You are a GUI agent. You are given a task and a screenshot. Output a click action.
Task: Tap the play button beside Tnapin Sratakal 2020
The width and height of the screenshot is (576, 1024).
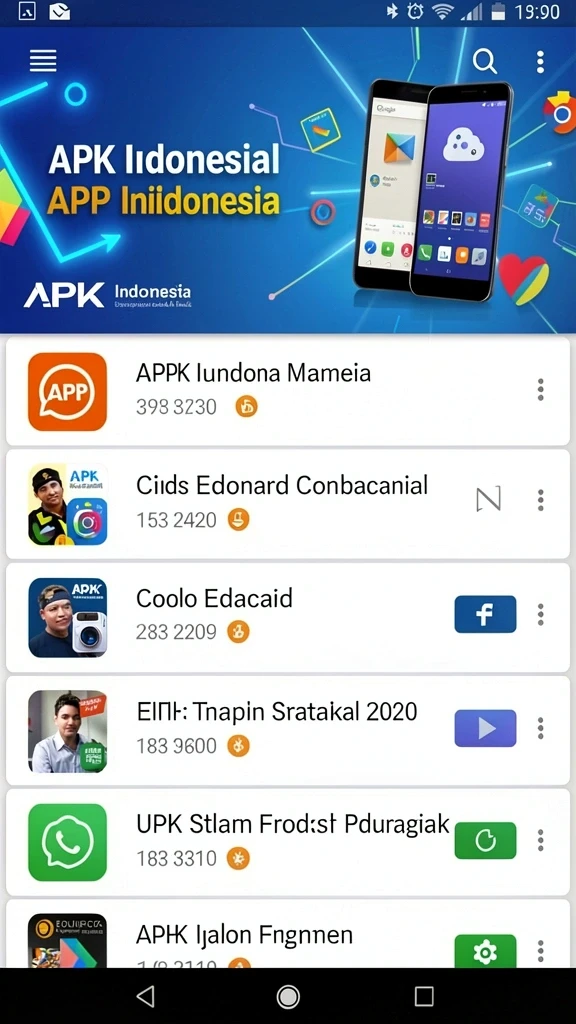[485, 728]
